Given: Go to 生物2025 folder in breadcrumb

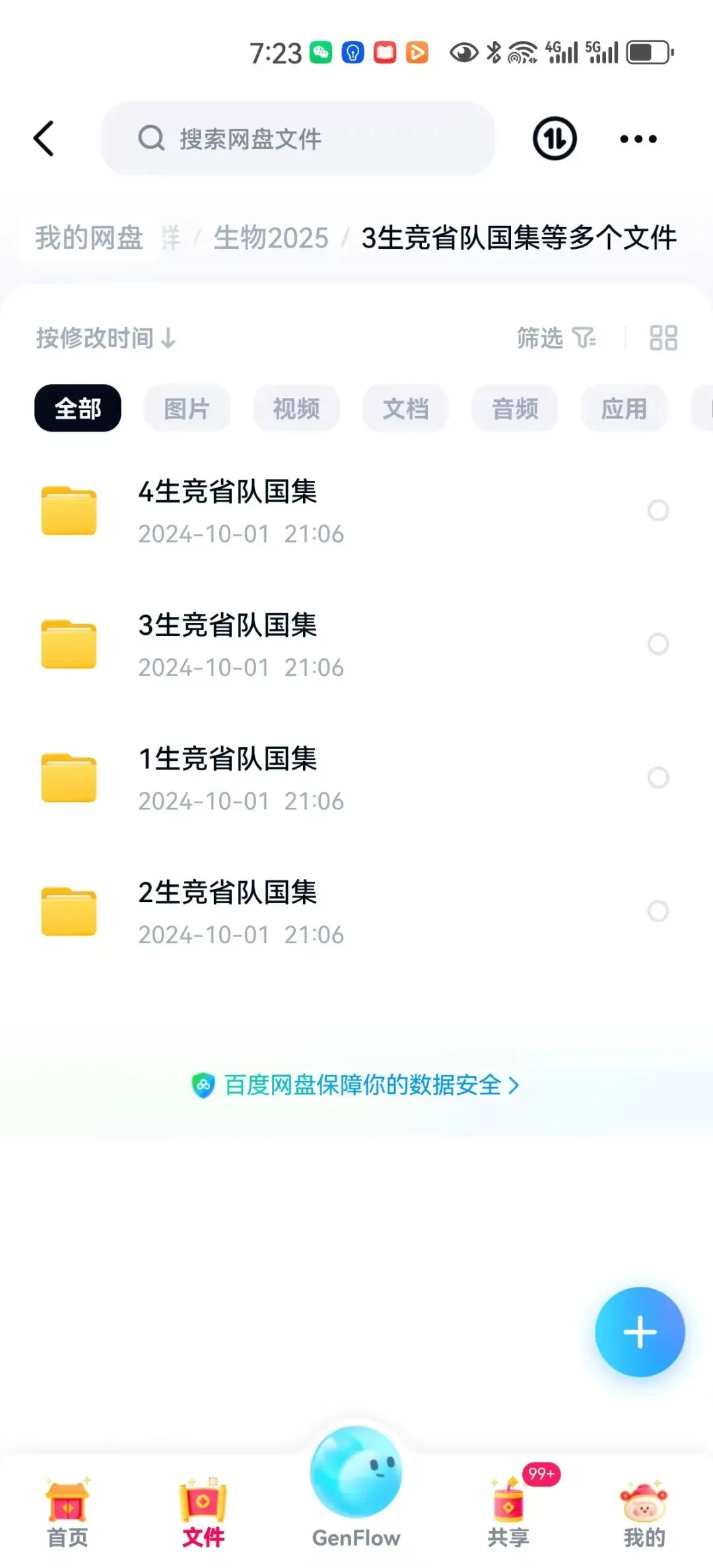Looking at the screenshot, I should click(x=271, y=238).
